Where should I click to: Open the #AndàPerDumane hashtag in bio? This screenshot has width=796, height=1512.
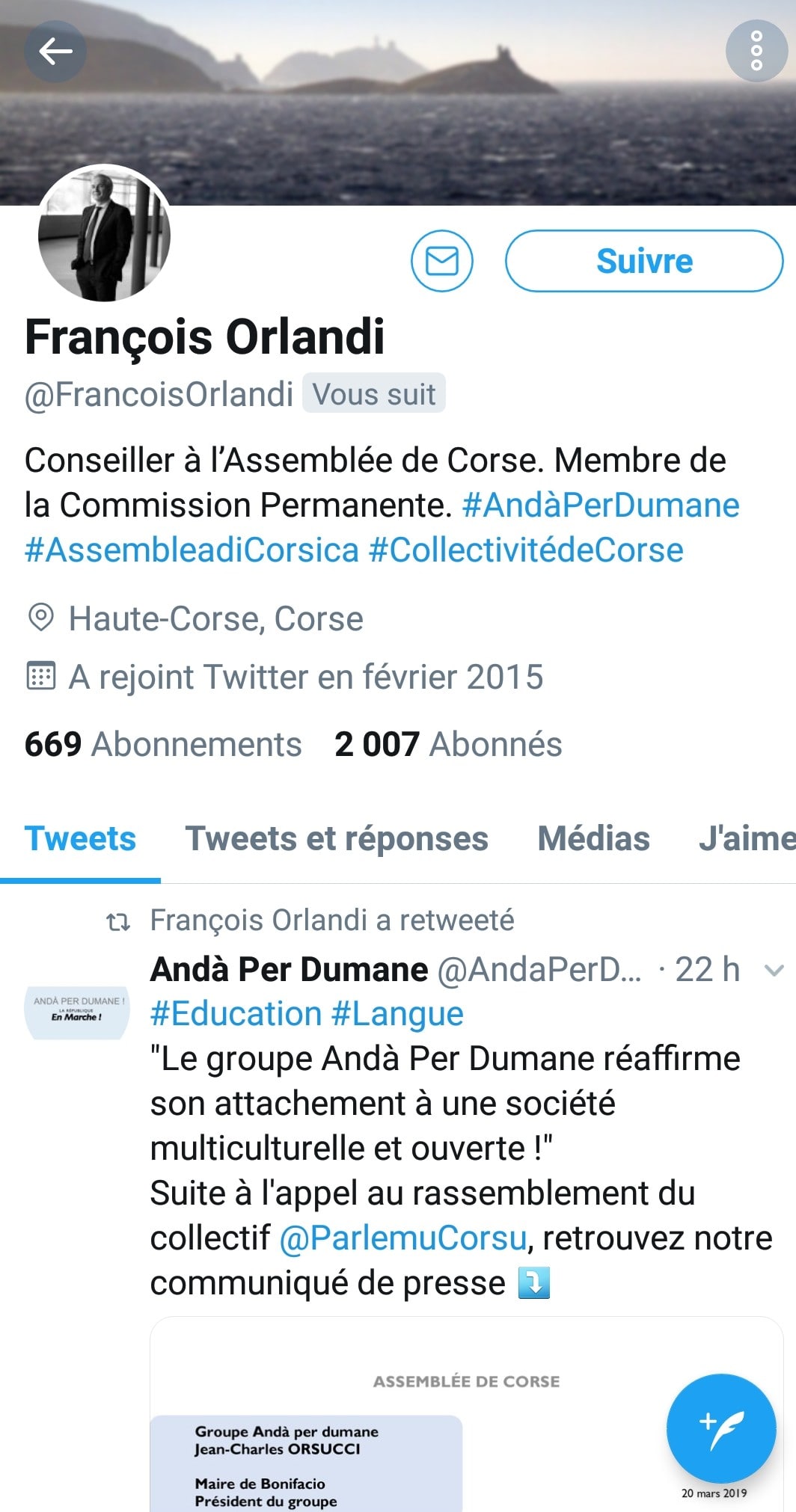[601, 505]
